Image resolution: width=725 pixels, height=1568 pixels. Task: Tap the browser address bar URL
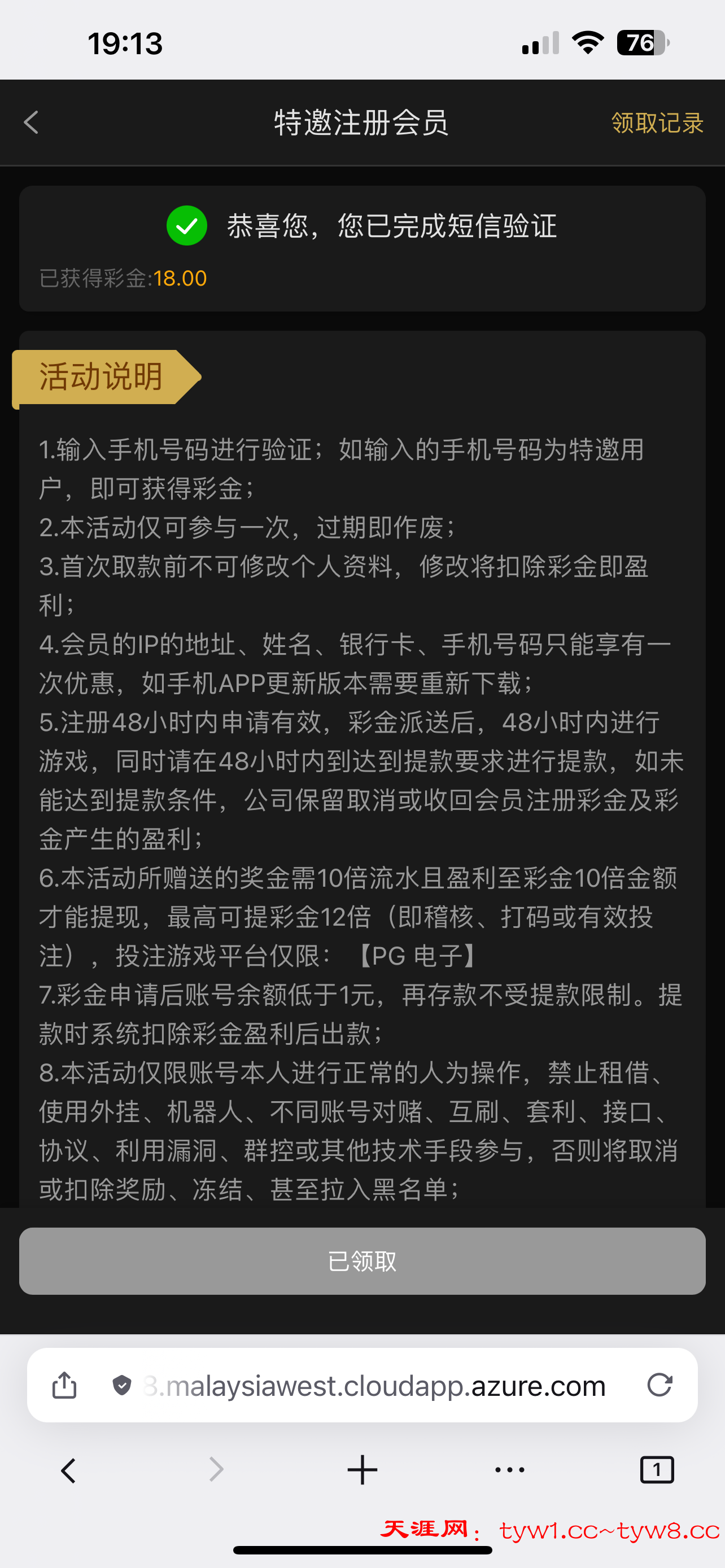(x=374, y=1386)
